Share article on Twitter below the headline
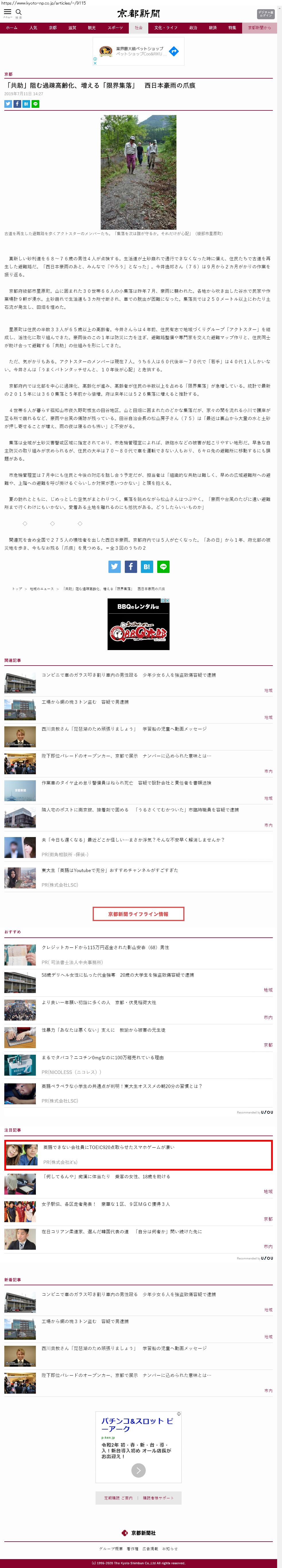Screen dimensions: 282x1568 [x=8, y=104]
